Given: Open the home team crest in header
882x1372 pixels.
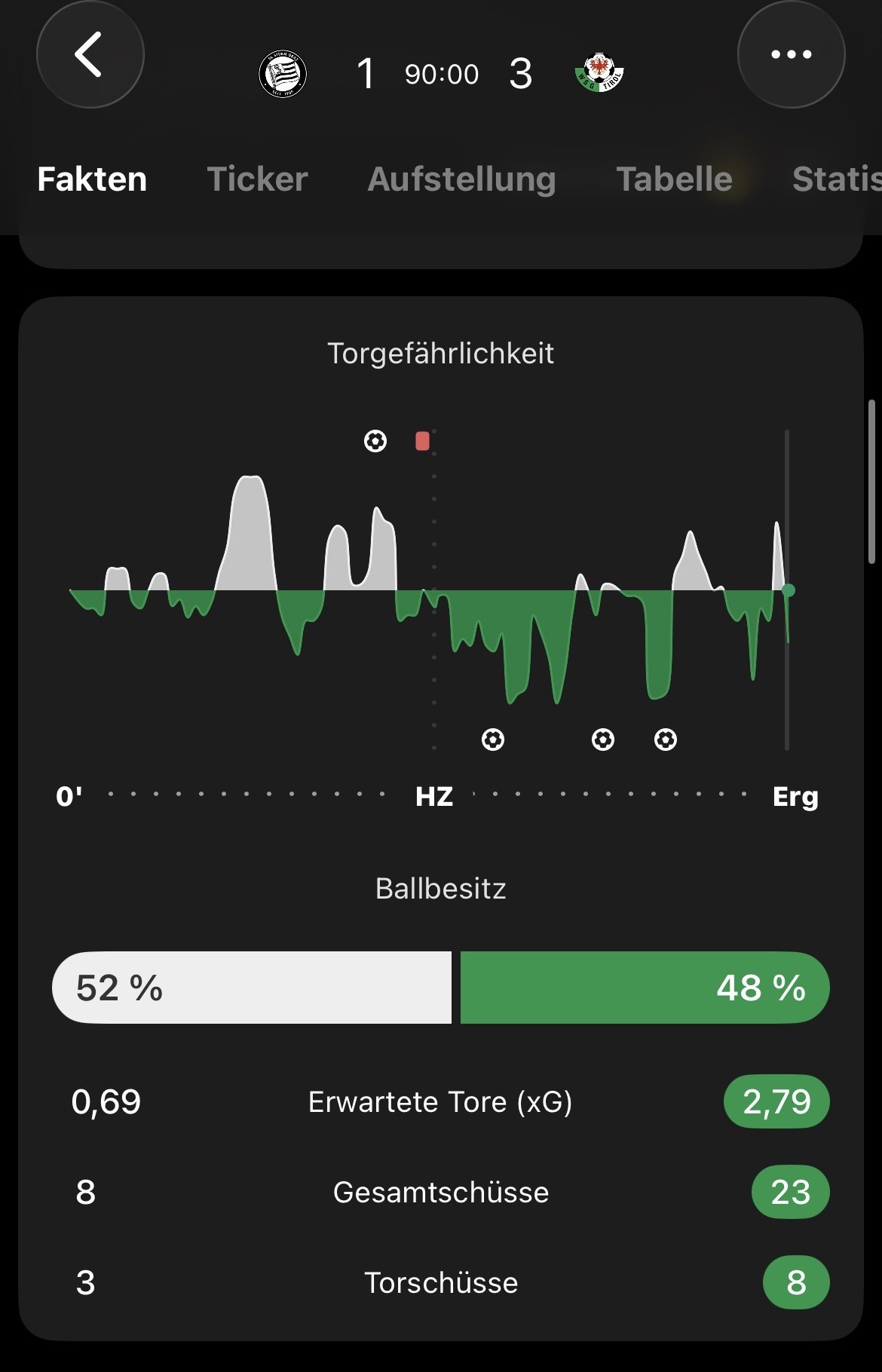Looking at the screenshot, I should (283, 74).
